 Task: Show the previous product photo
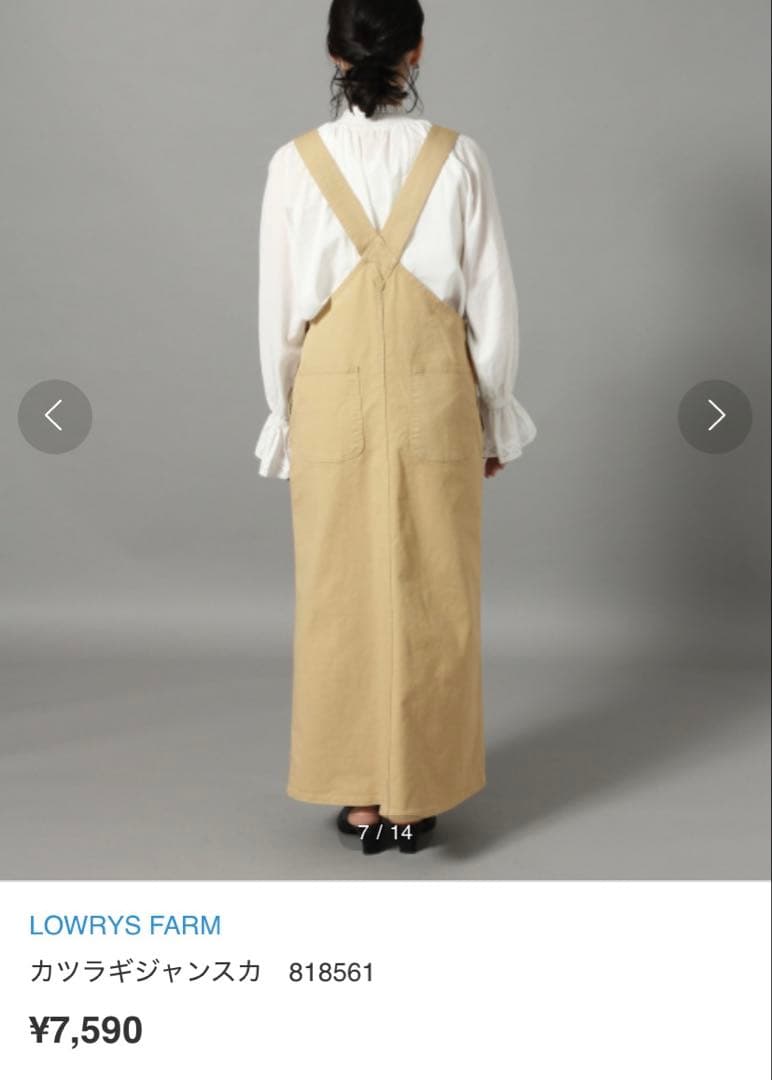point(55,416)
